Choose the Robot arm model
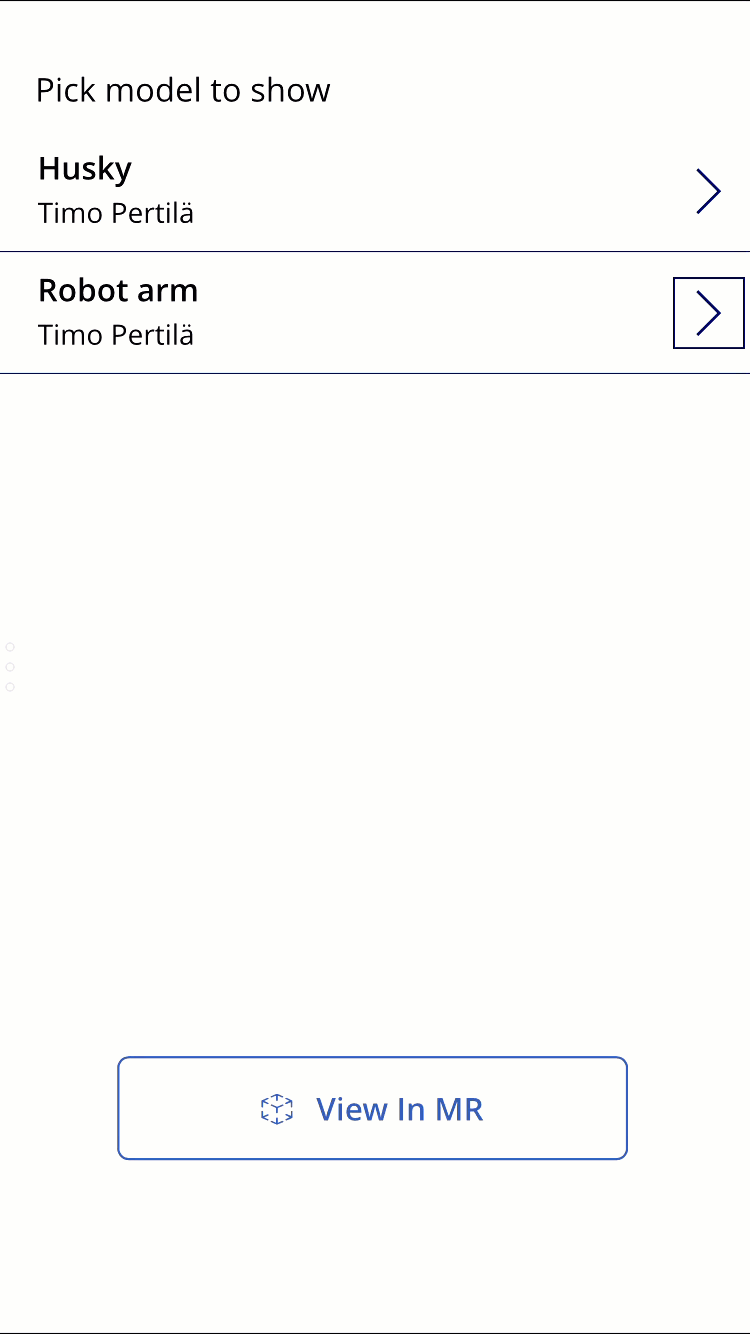This screenshot has height=1334, width=750. click(300, 312)
